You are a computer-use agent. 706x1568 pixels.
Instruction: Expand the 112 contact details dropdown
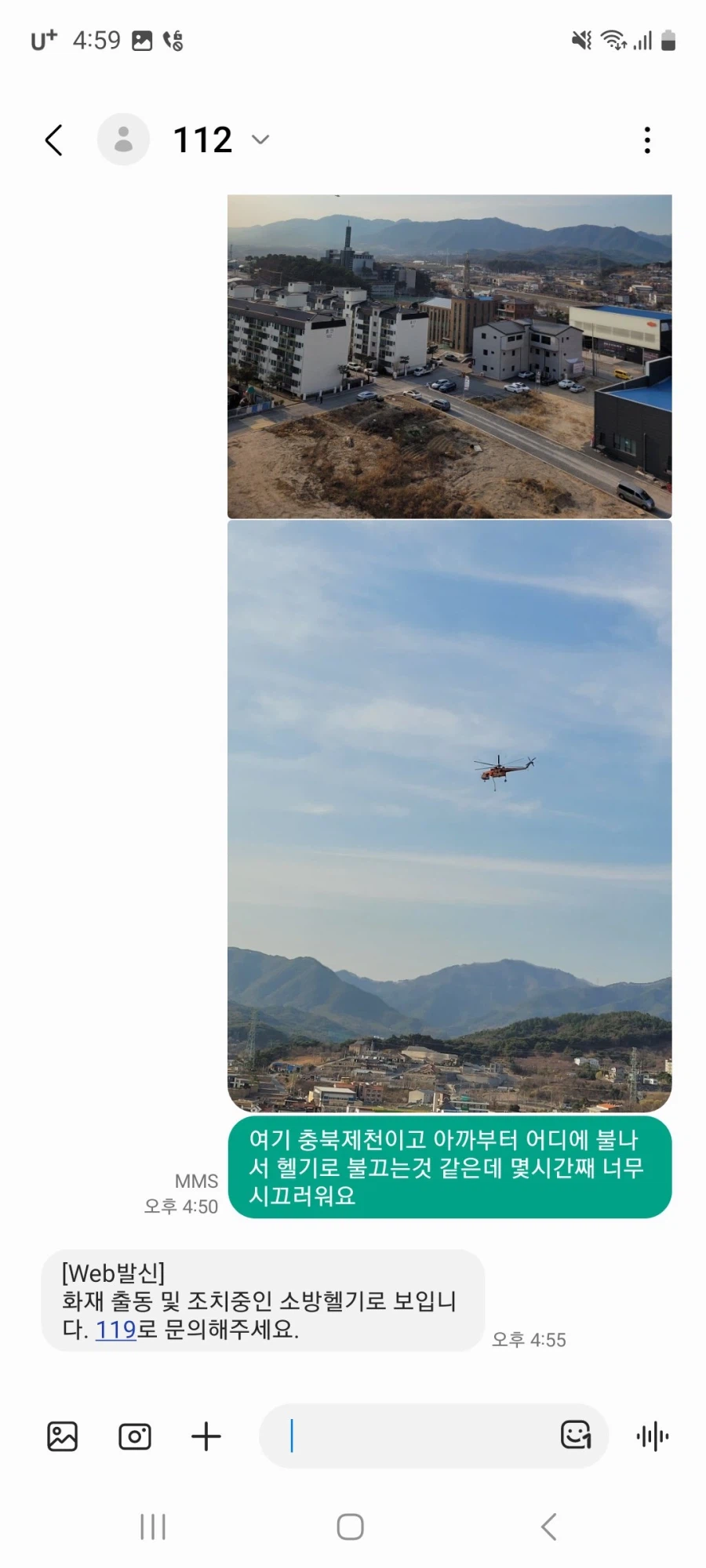[260, 140]
